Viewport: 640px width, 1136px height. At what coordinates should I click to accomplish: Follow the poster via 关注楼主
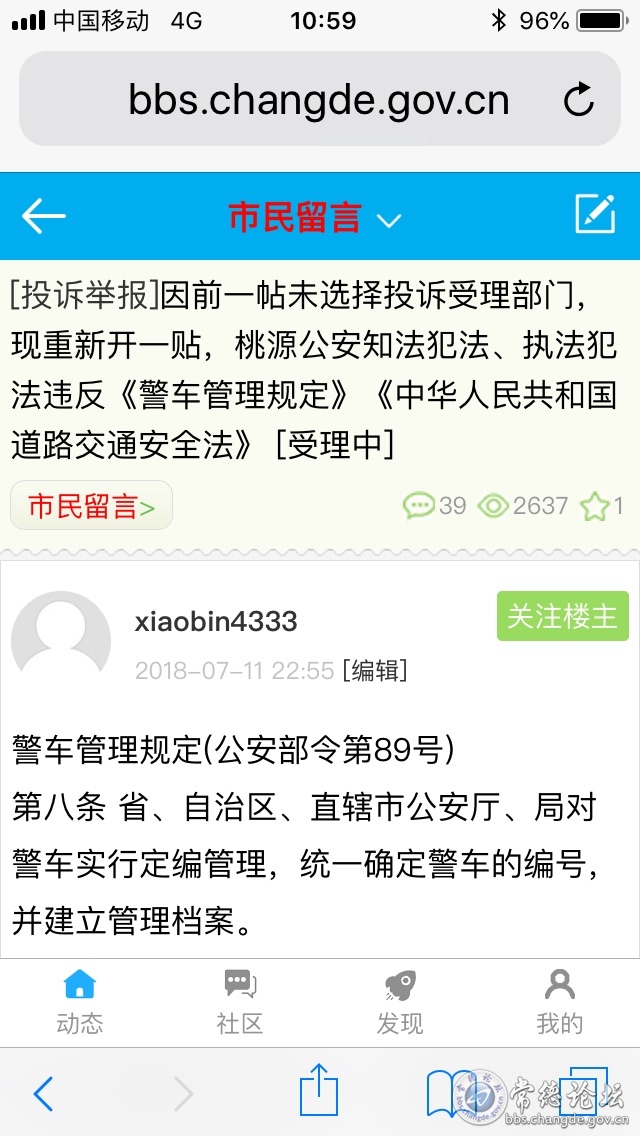point(562,616)
